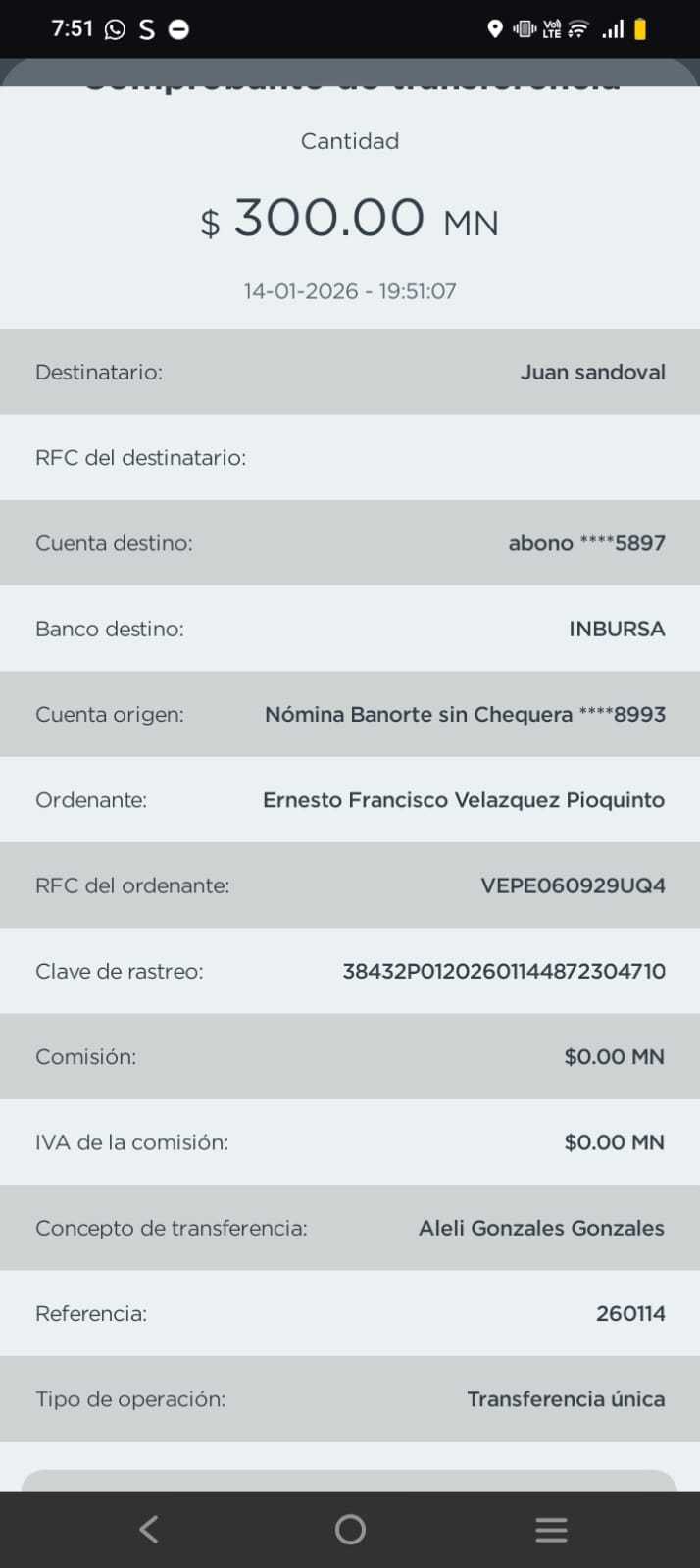Tap the system home button
Viewport: 700px width, 1568px height.
click(x=350, y=1529)
